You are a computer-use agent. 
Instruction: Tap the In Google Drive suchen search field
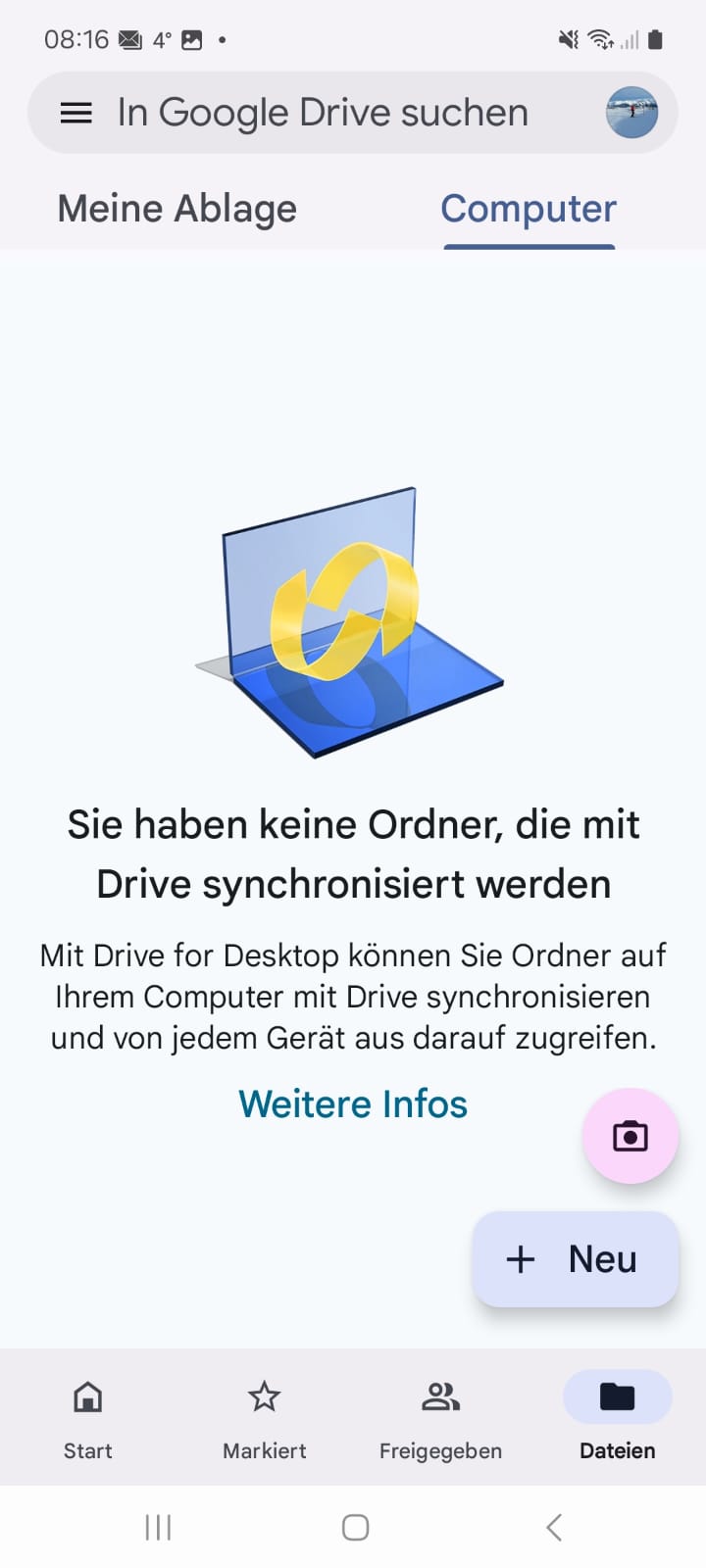coord(324,113)
